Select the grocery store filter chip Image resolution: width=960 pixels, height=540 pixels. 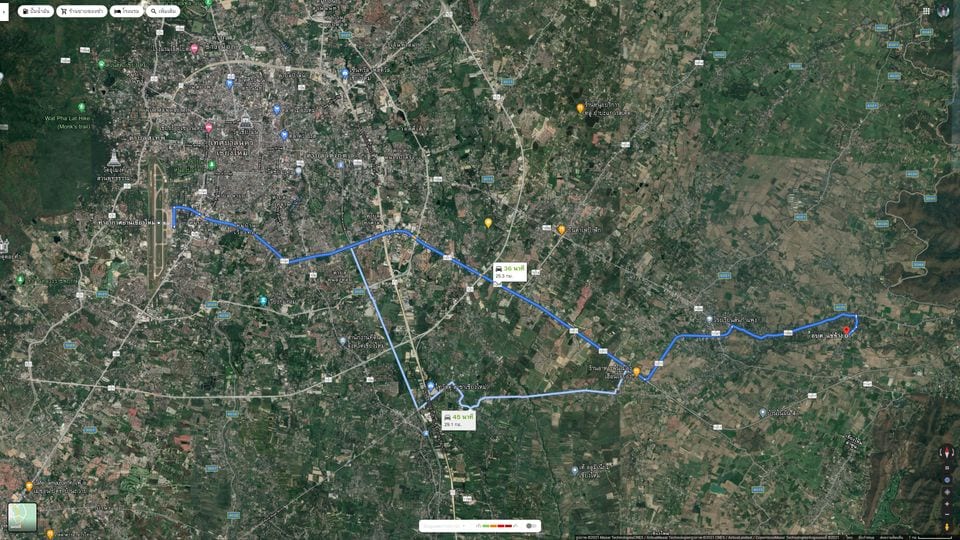(82, 11)
